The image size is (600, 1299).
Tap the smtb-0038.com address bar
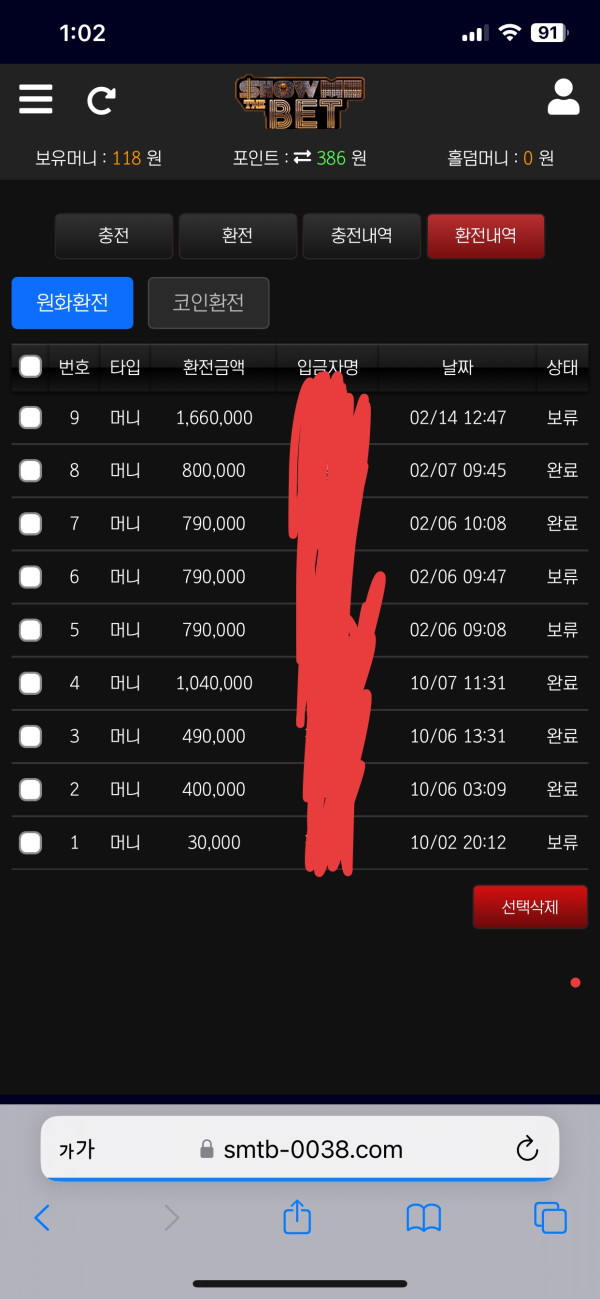(300, 1150)
